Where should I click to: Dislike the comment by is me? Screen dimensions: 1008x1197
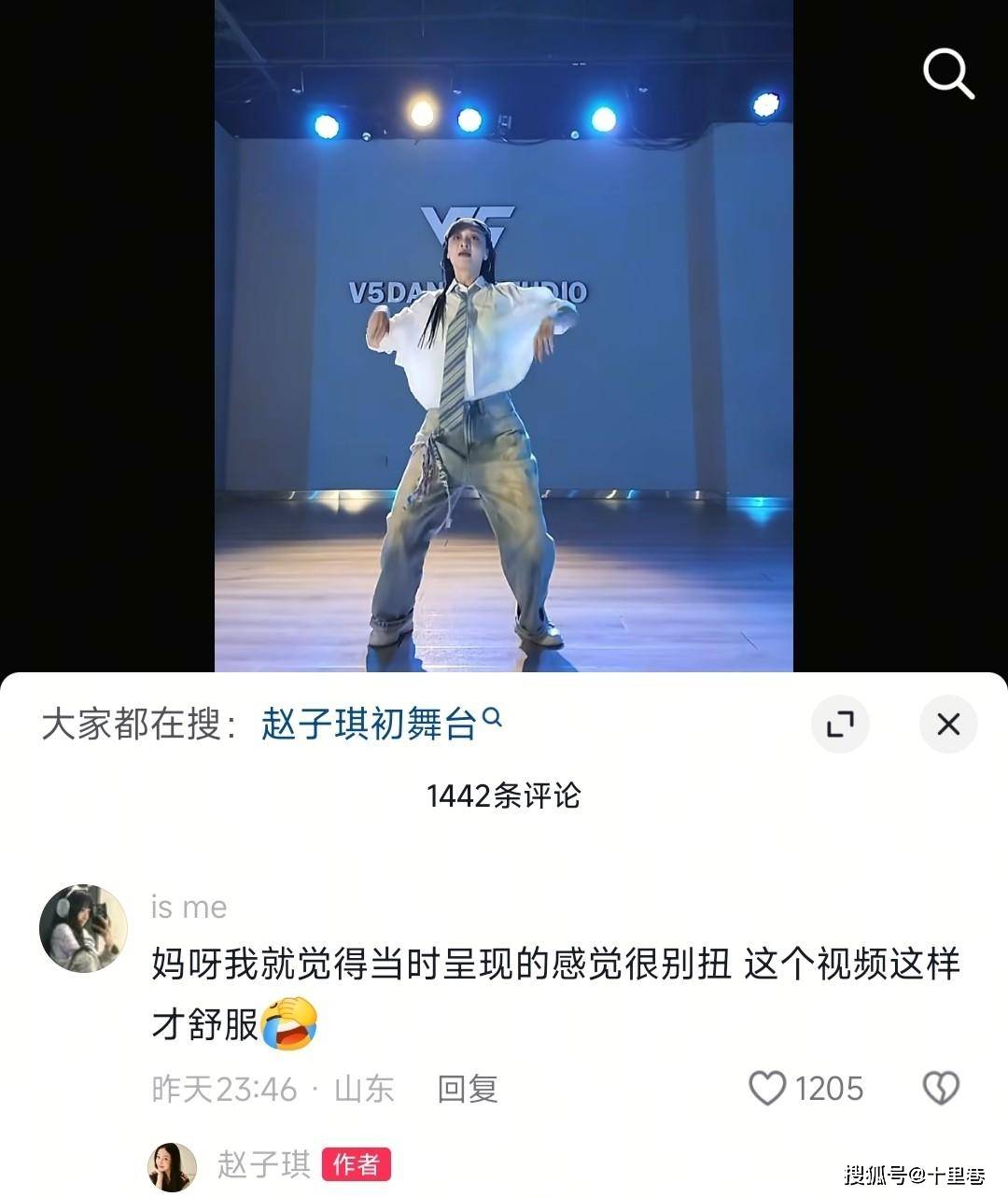[940, 1089]
